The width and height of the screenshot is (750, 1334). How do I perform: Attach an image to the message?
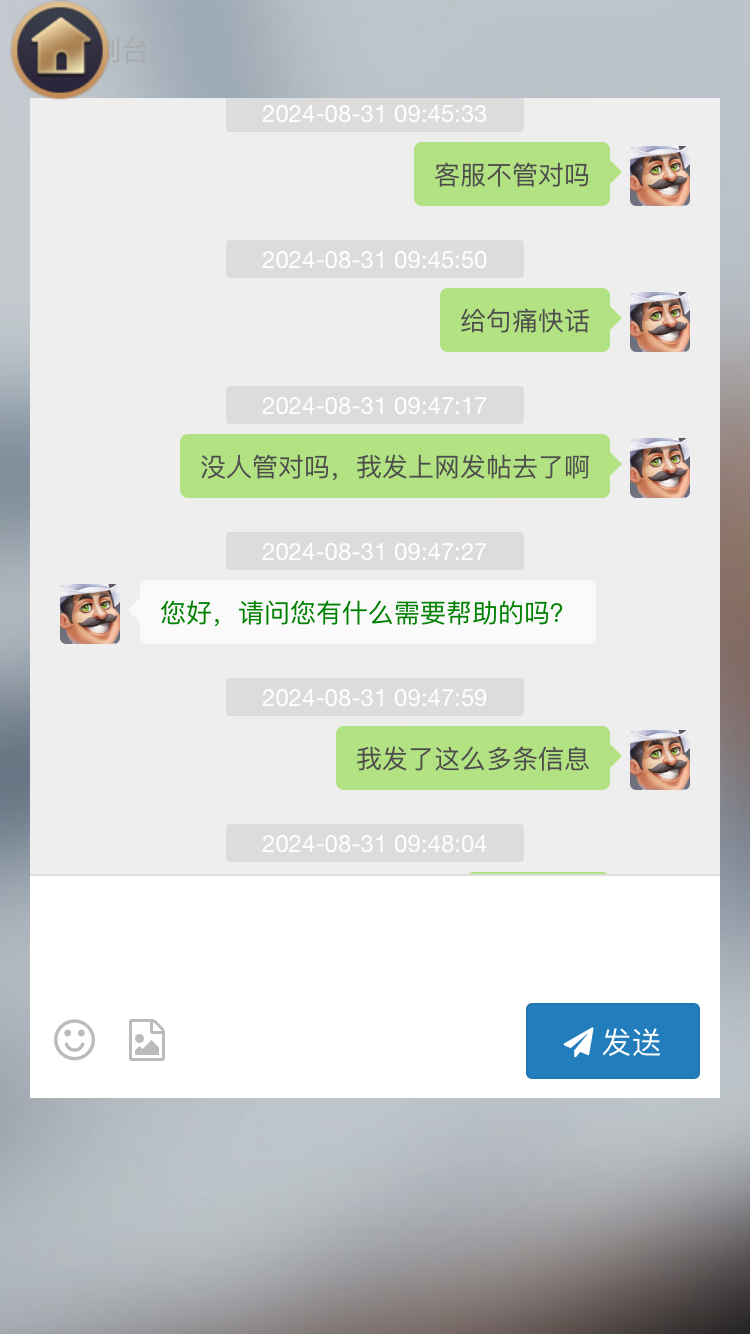click(x=147, y=1040)
